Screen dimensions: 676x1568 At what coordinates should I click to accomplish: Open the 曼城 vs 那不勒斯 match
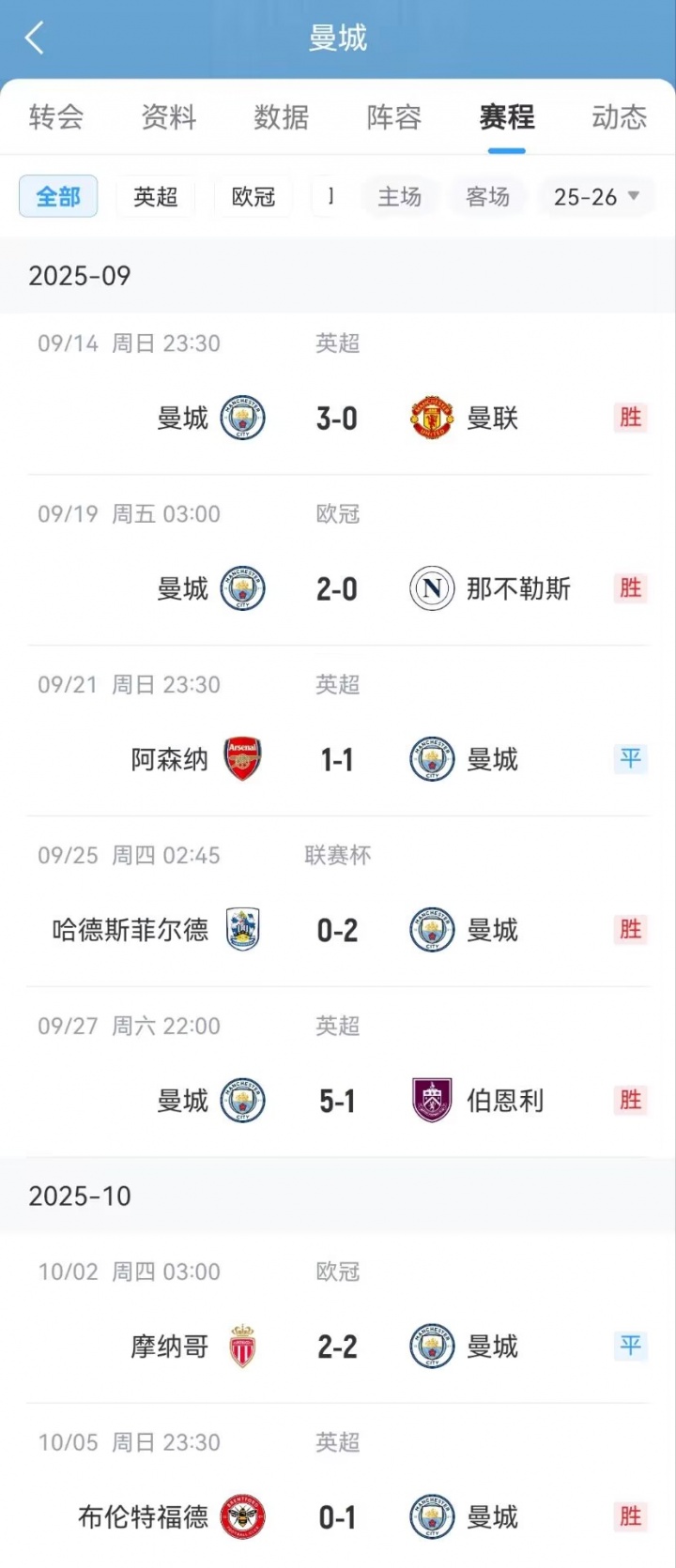coord(337,588)
